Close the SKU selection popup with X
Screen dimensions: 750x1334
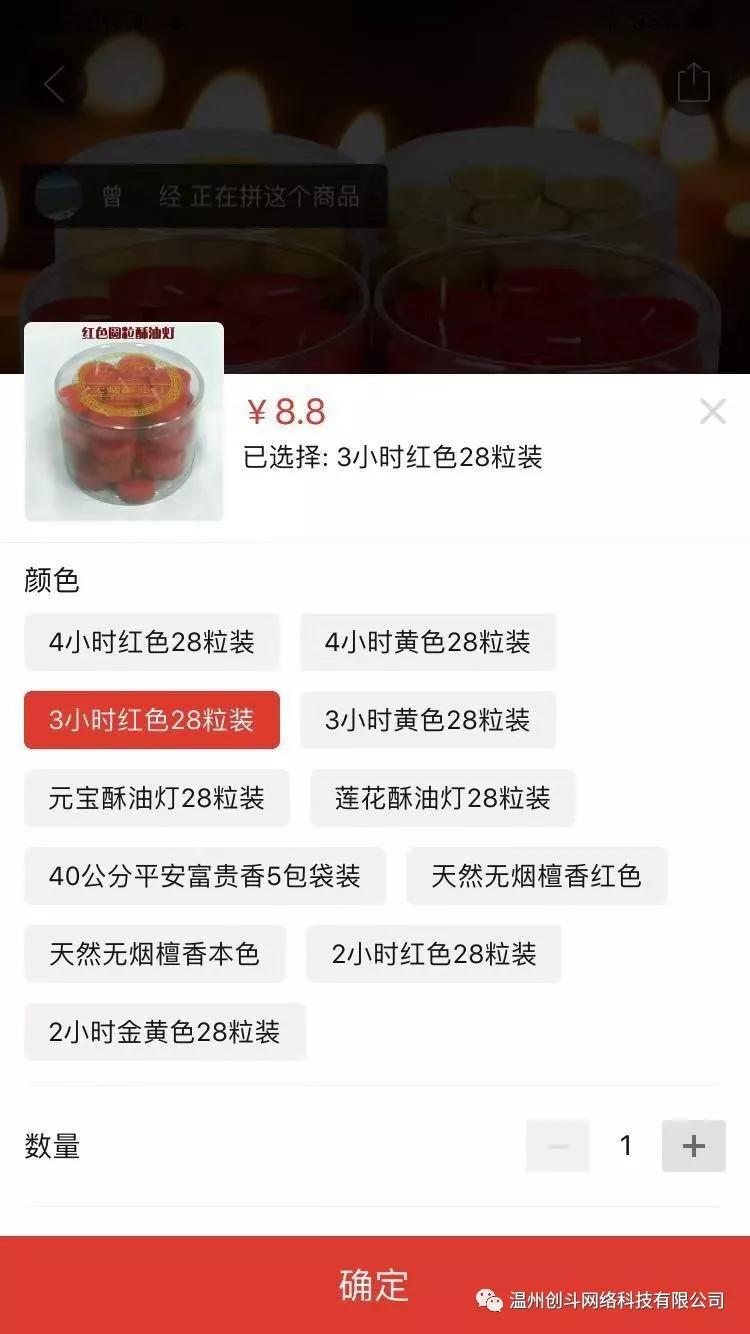point(713,410)
